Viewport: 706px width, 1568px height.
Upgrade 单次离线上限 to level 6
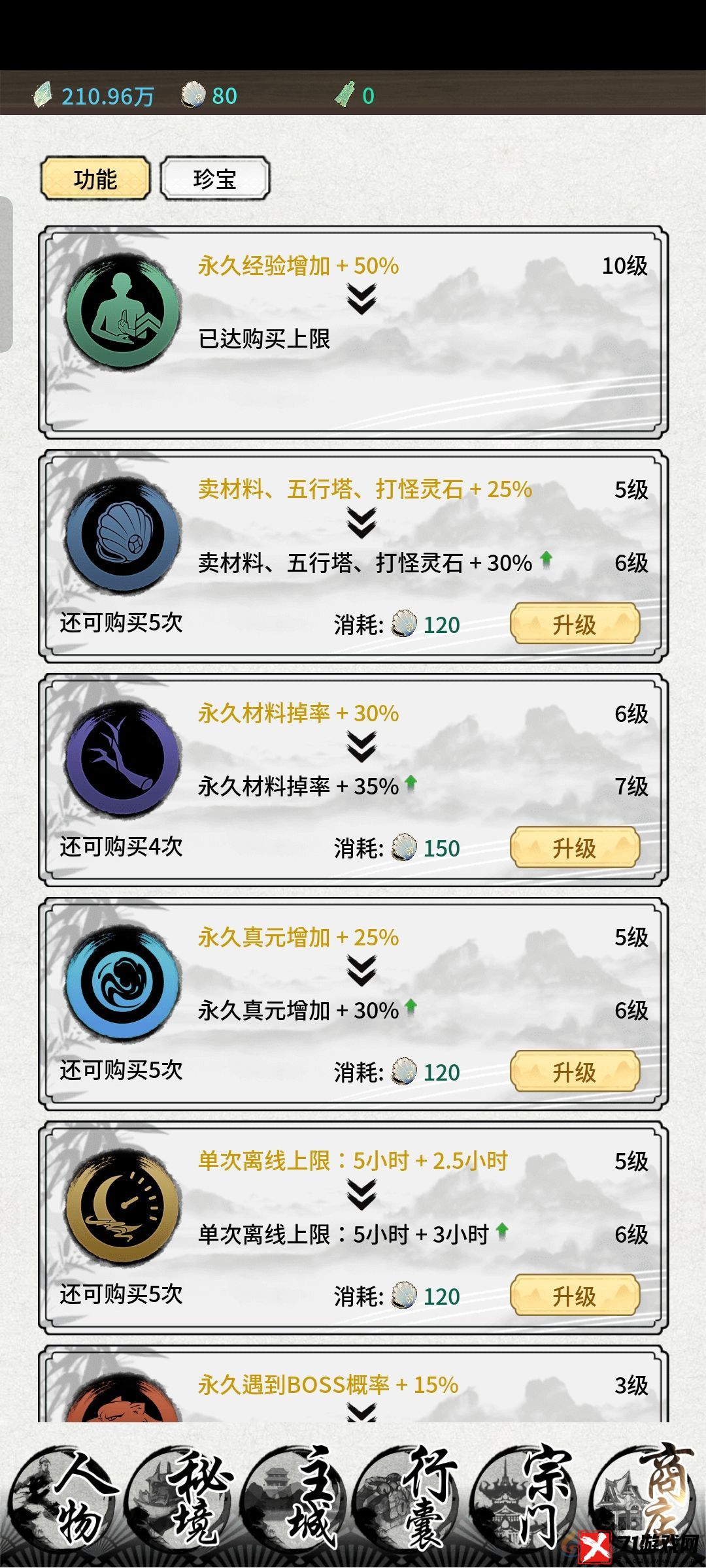pyautogui.click(x=574, y=1296)
